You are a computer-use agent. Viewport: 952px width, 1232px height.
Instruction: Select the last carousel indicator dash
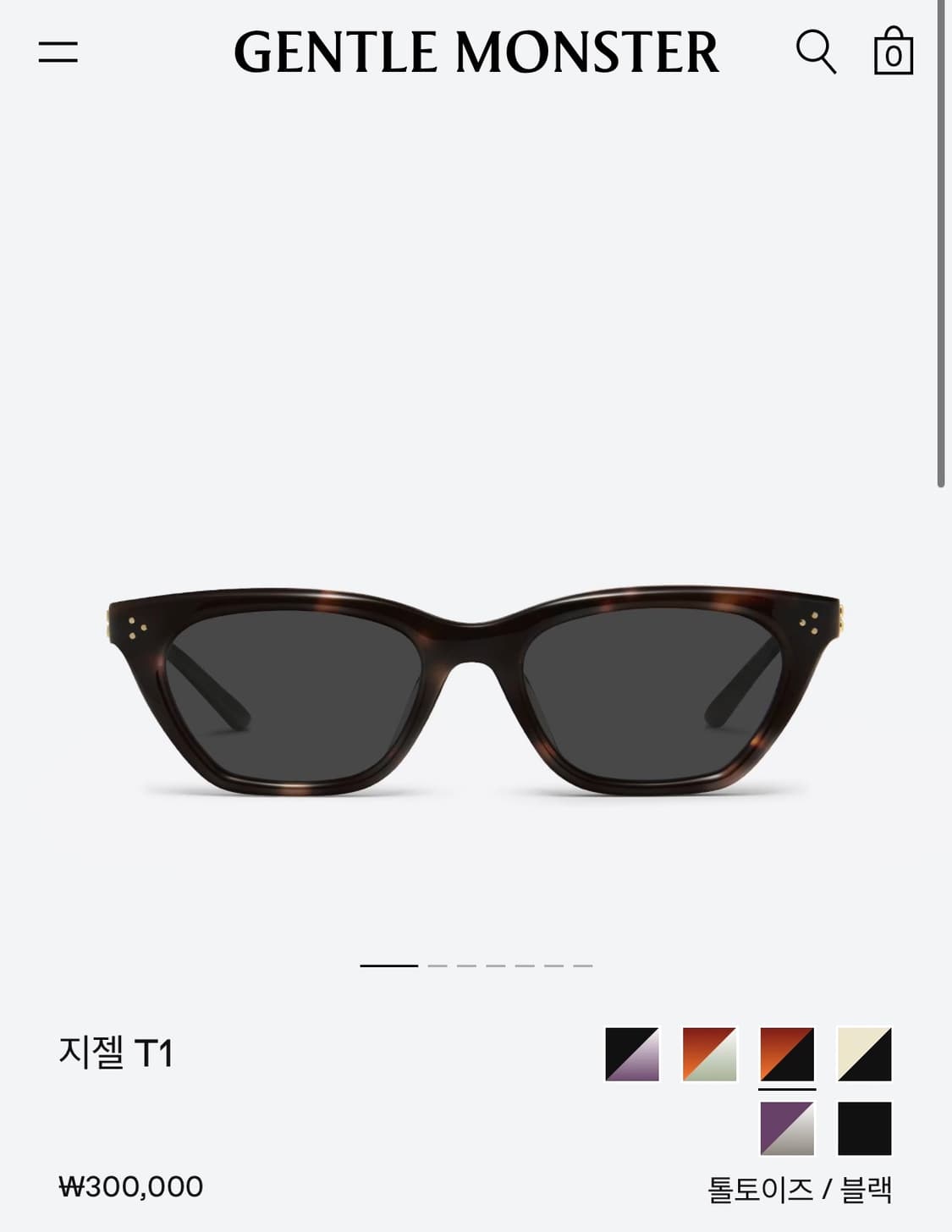[x=583, y=966]
